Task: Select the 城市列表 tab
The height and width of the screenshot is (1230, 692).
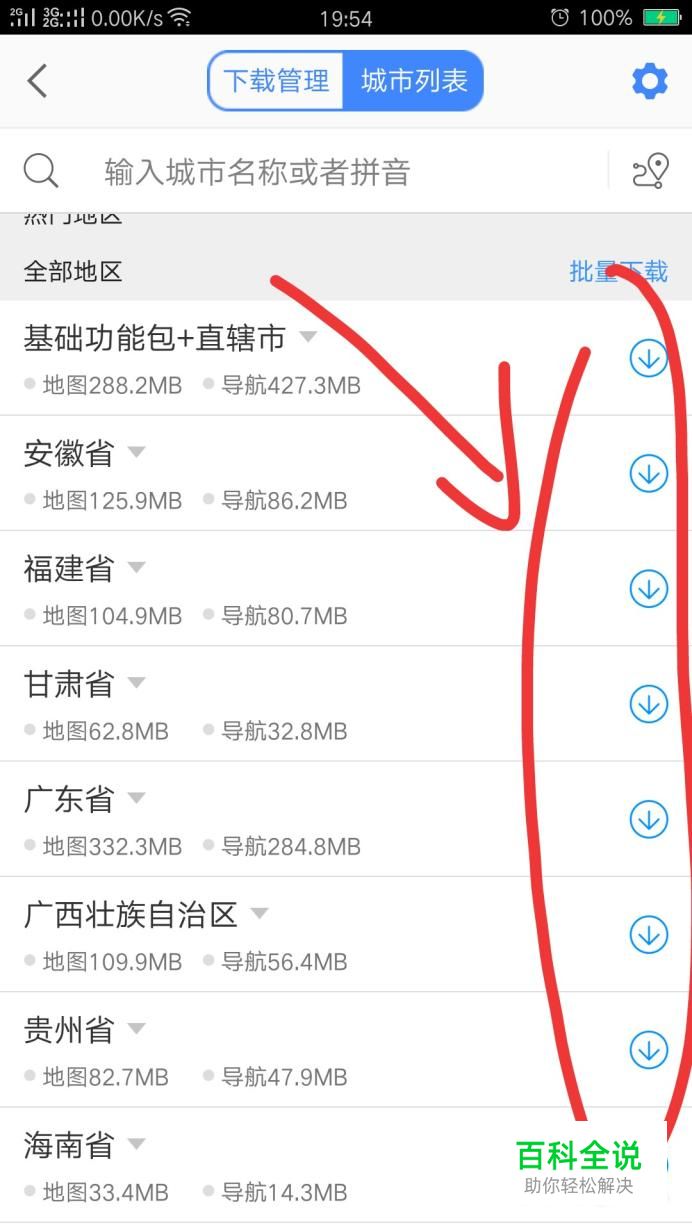Action: 414,81
